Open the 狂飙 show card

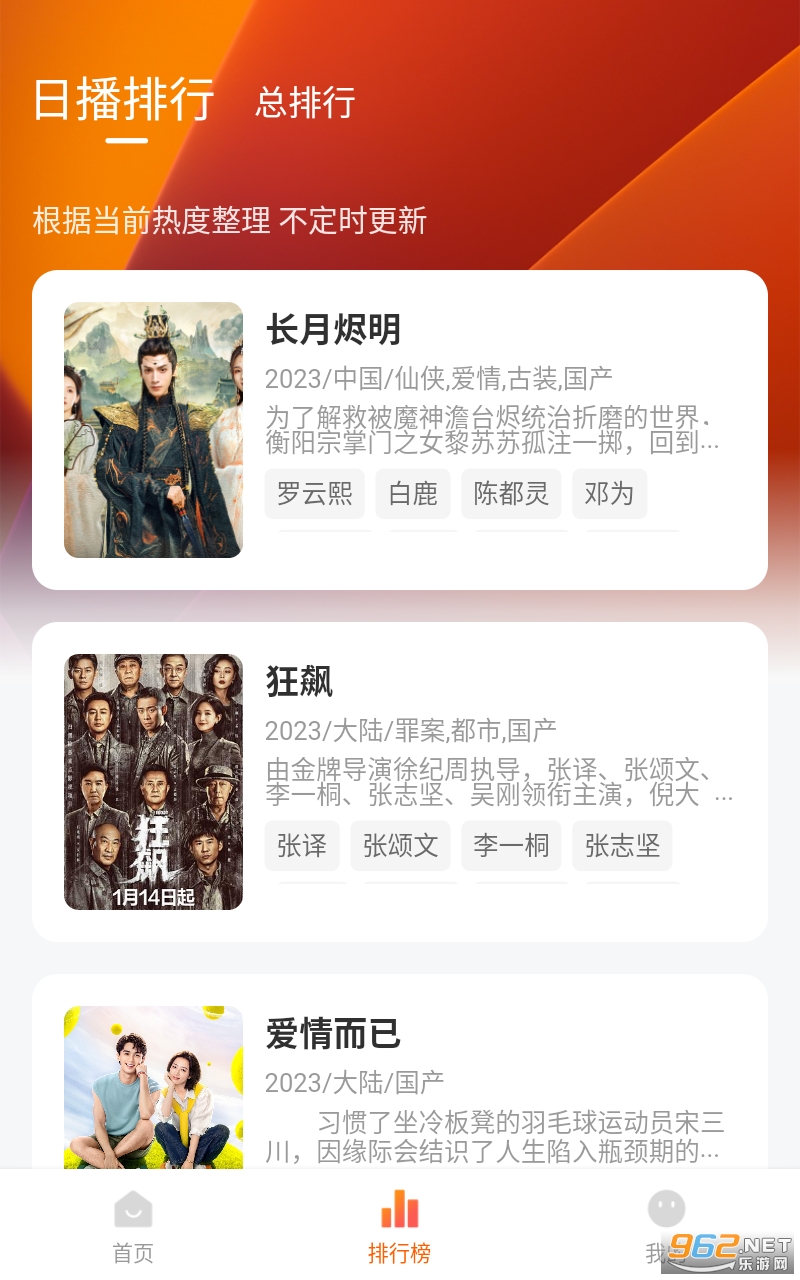tap(400, 782)
